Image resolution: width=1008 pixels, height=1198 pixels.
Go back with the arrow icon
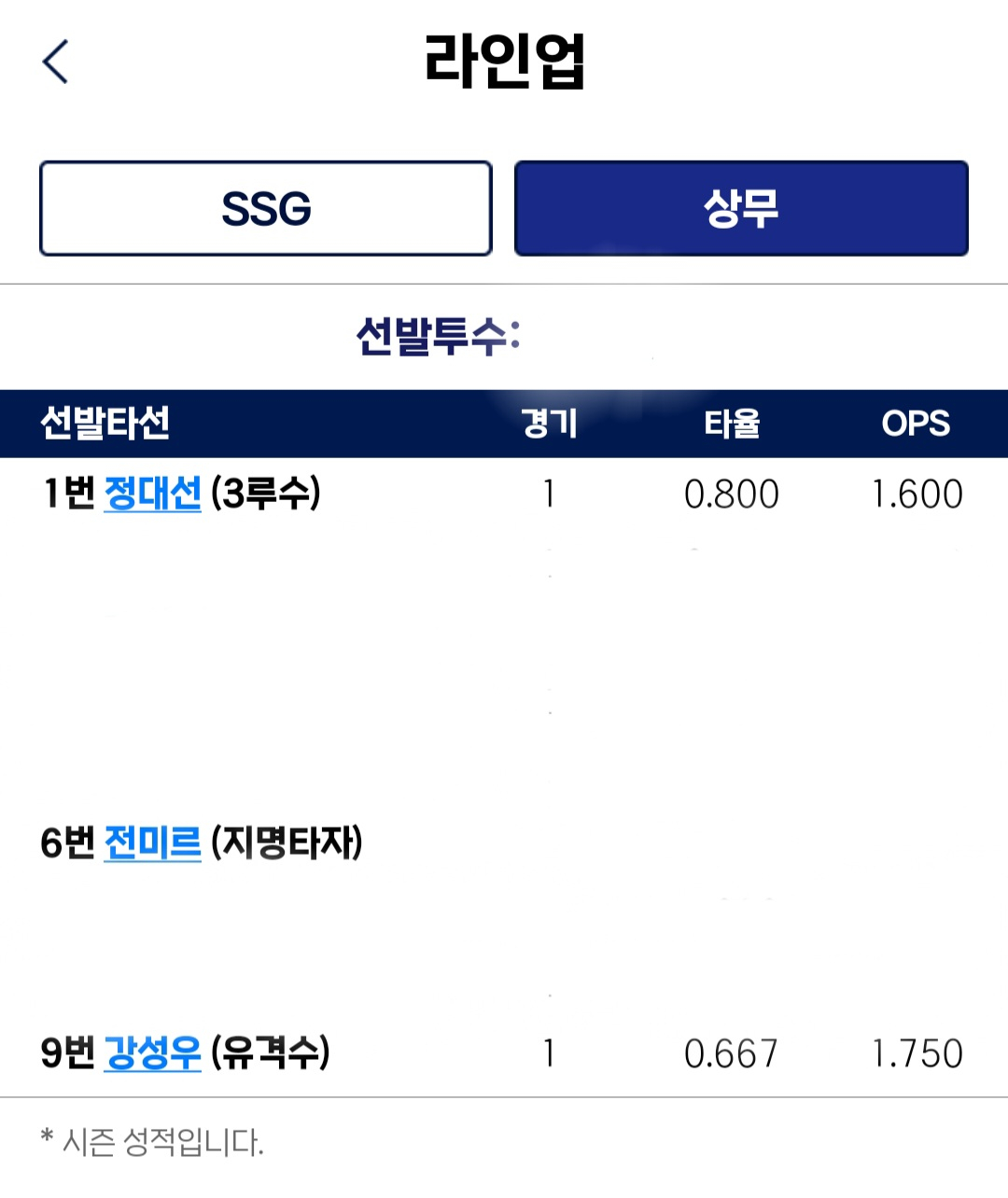[x=56, y=63]
